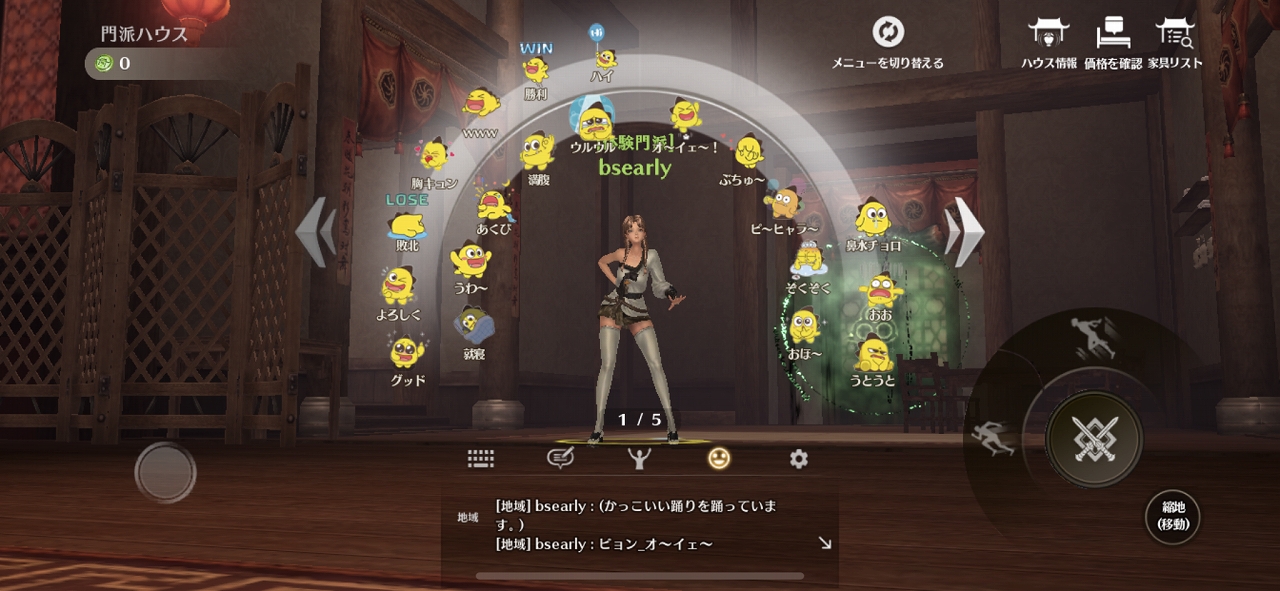
Task: Use the うとうと drowsy emote
Action: (872, 356)
